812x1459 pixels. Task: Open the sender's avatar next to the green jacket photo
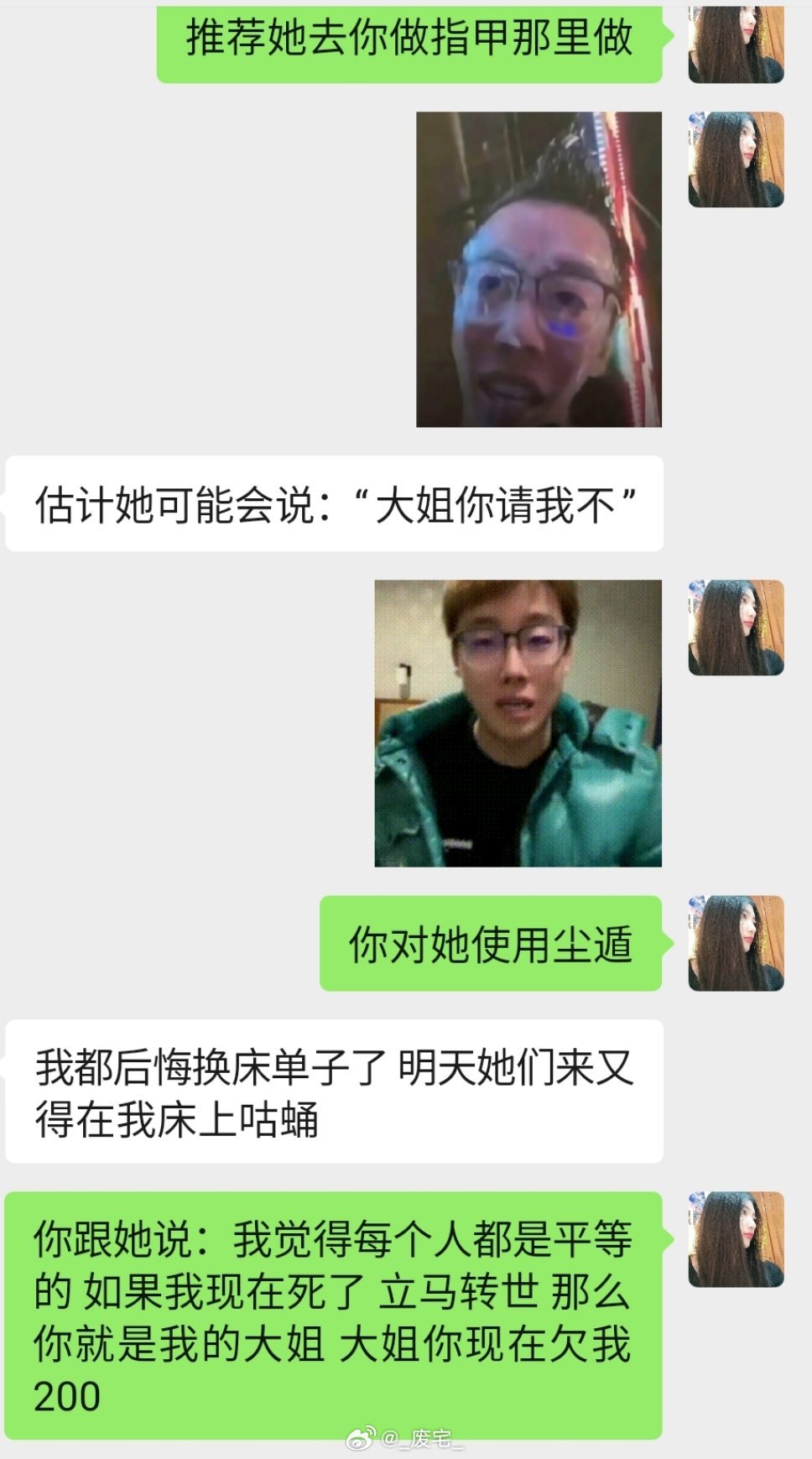pos(736,628)
